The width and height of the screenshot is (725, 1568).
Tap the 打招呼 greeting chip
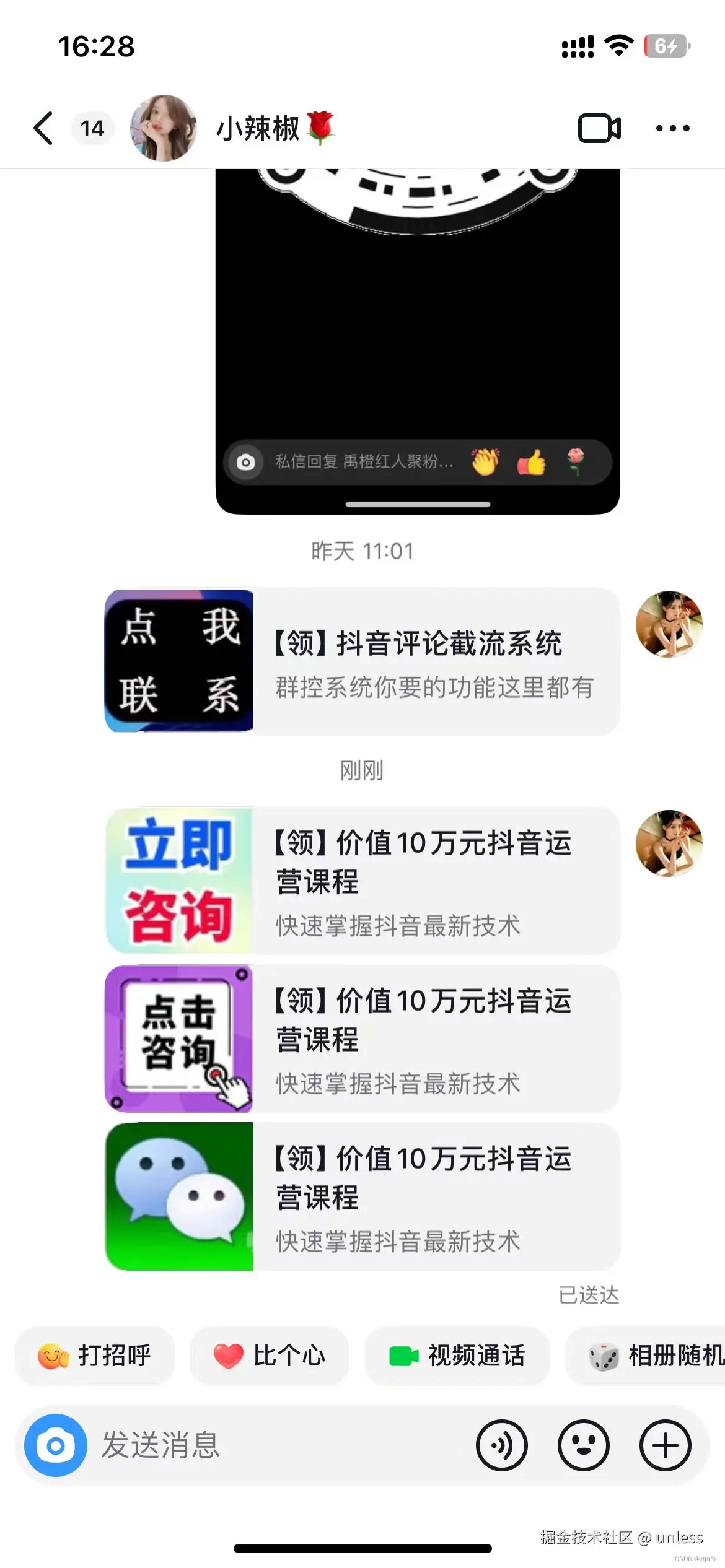[94, 1356]
